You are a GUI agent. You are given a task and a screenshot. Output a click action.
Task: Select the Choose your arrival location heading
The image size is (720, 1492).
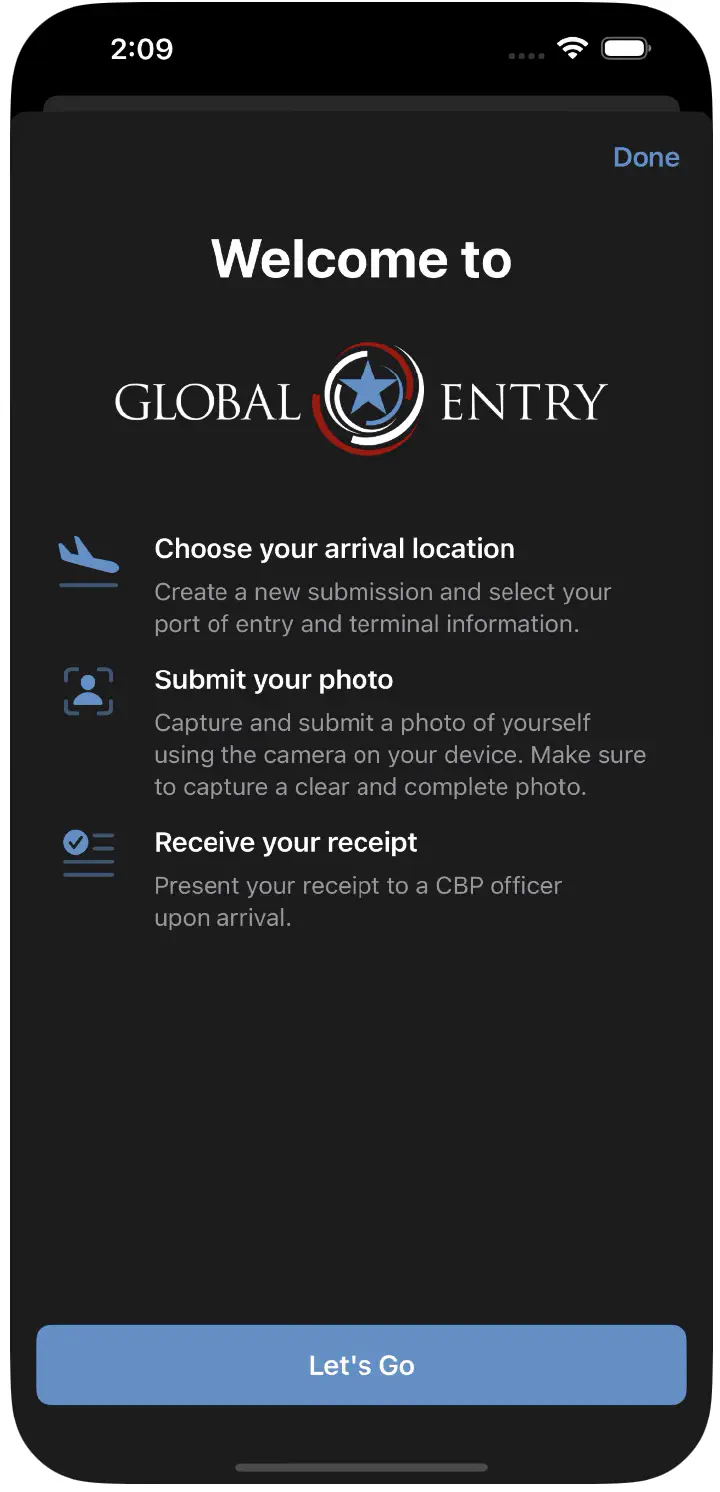[x=334, y=548]
